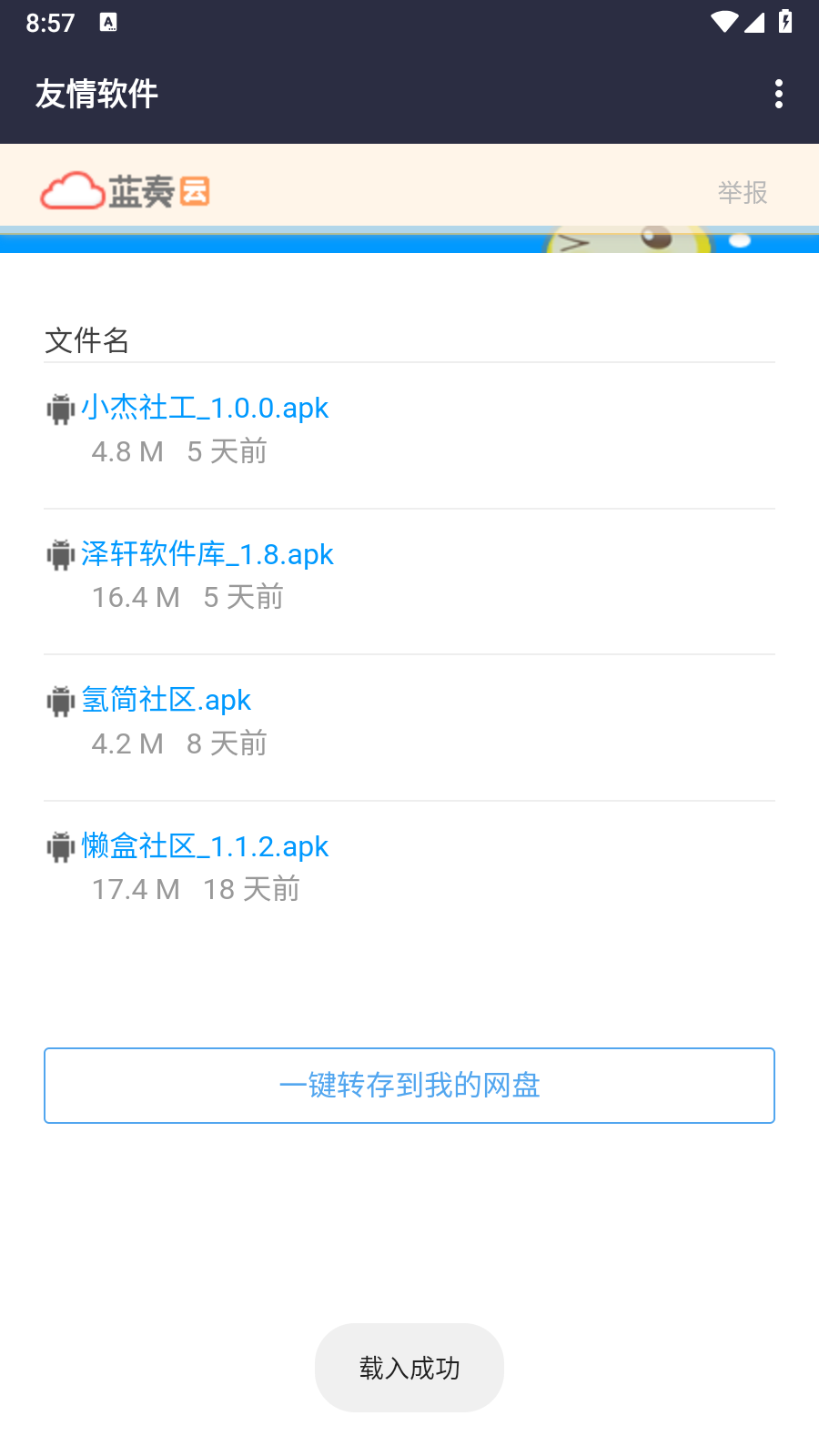Click the Android icon beside 小杰社工_1.0.0.apk
This screenshot has height=1456, width=819.
[x=60, y=409]
